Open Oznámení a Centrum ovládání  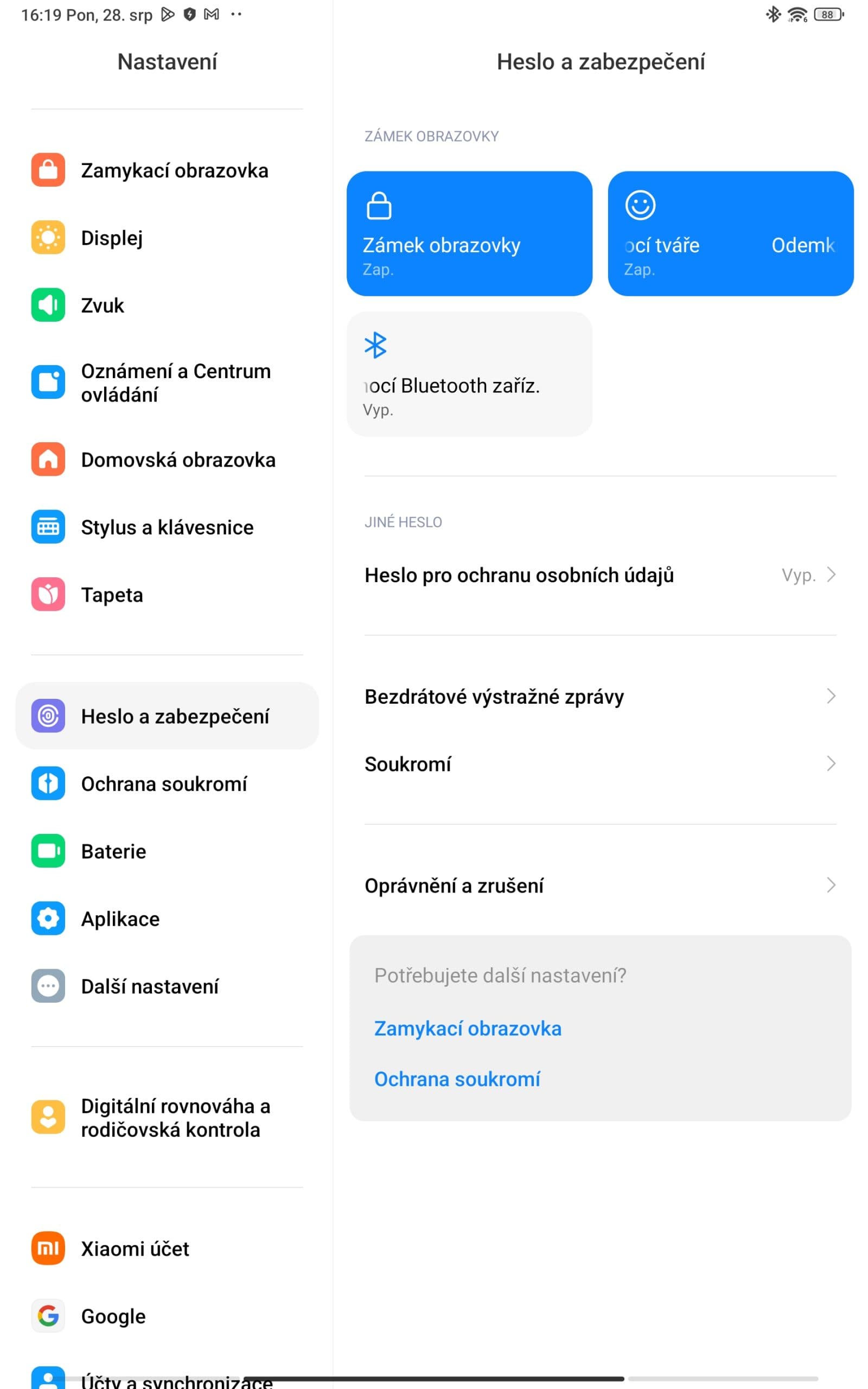tap(167, 383)
